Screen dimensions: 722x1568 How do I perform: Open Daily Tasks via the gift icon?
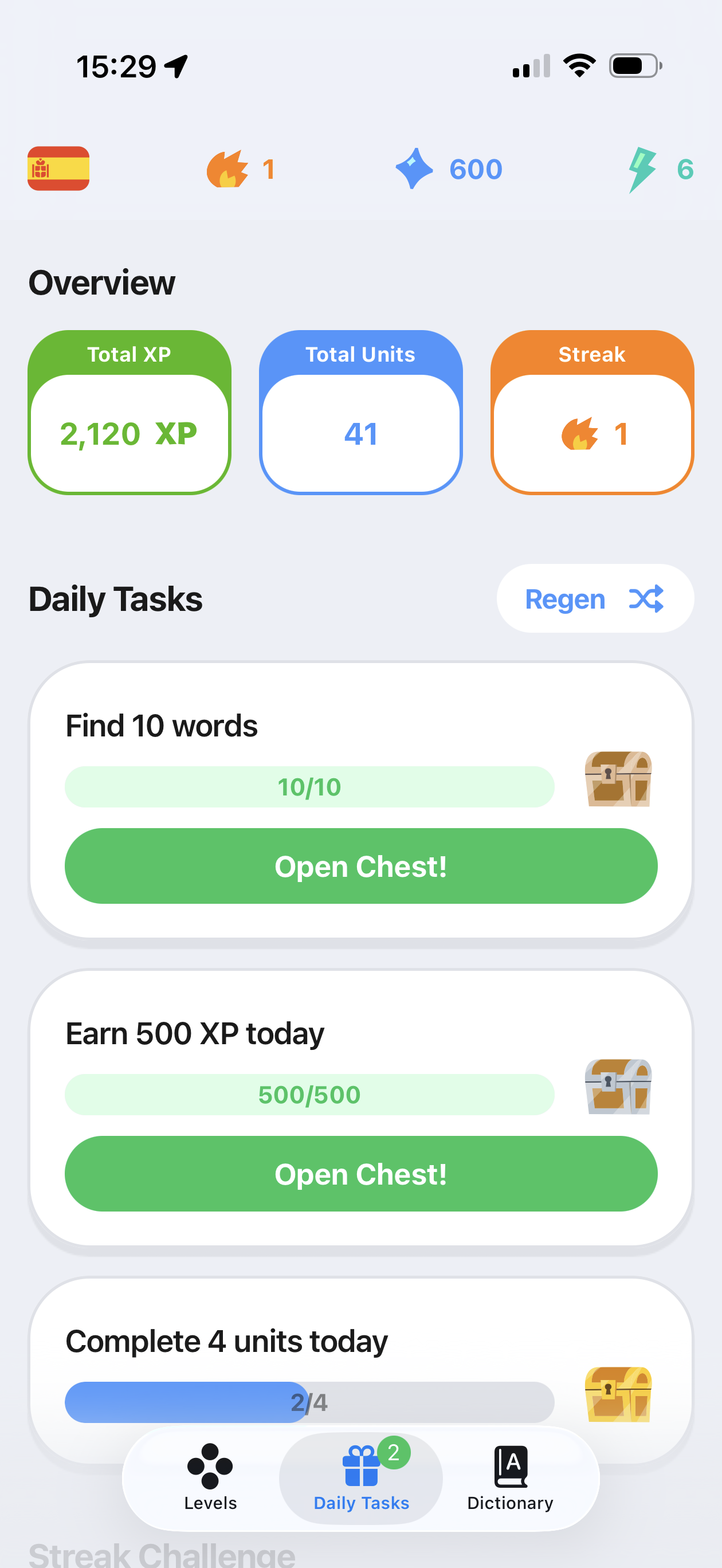click(360, 1464)
